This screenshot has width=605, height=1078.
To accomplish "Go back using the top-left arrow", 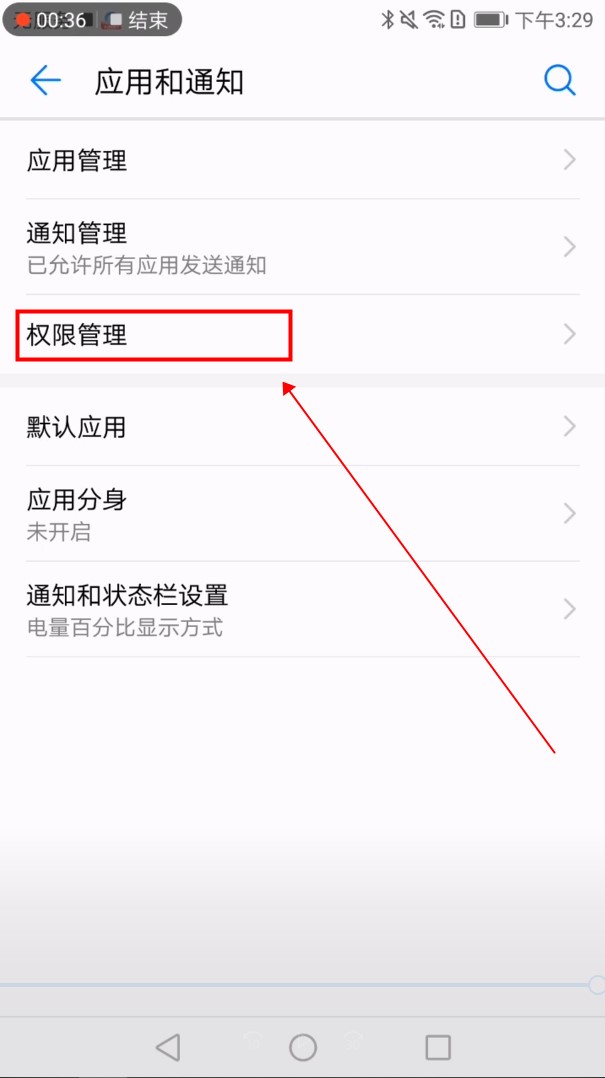I will pos(46,81).
